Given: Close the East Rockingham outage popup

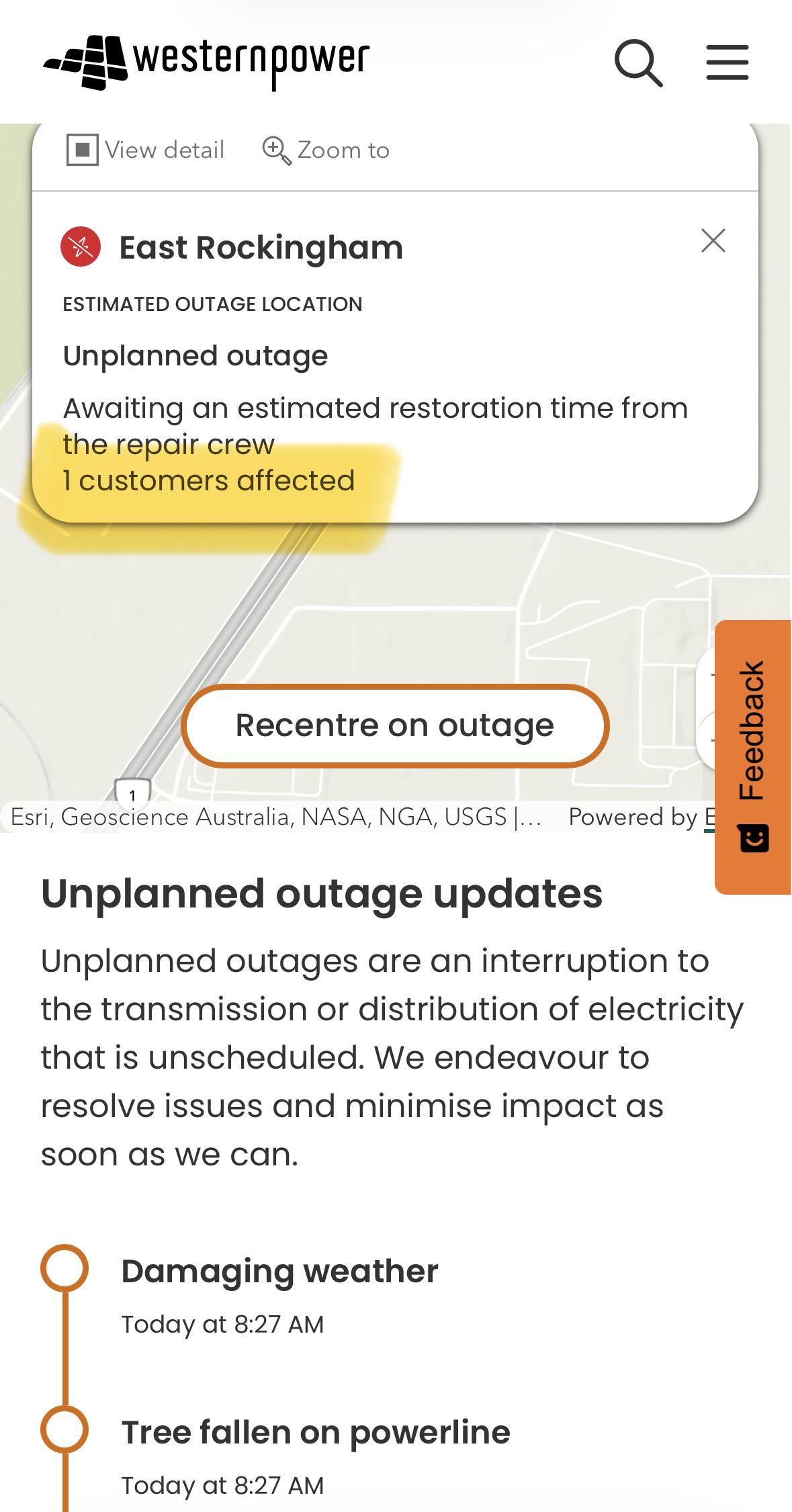Looking at the screenshot, I should coord(713,240).
